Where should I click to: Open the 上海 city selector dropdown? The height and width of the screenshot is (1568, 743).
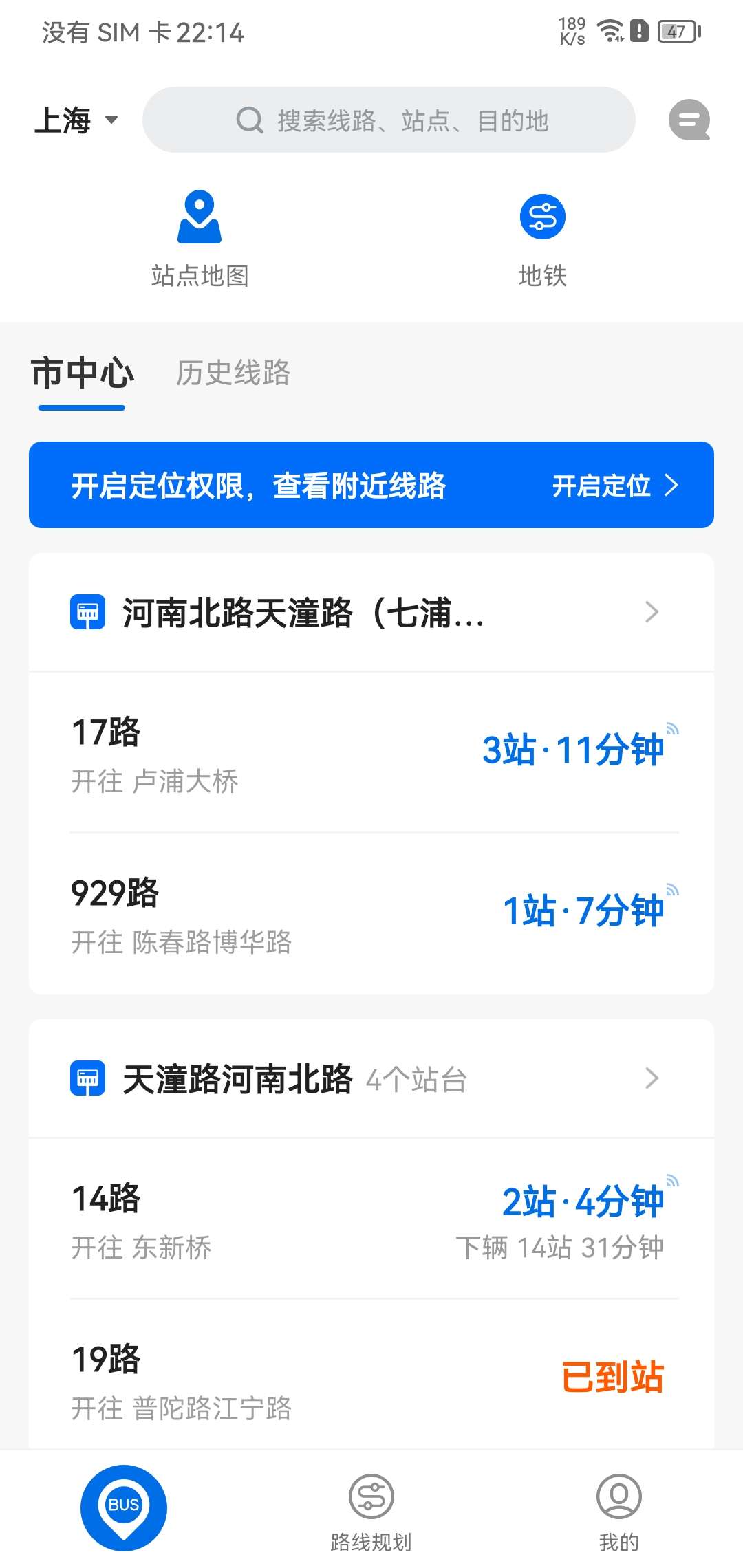pyautogui.click(x=76, y=120)
